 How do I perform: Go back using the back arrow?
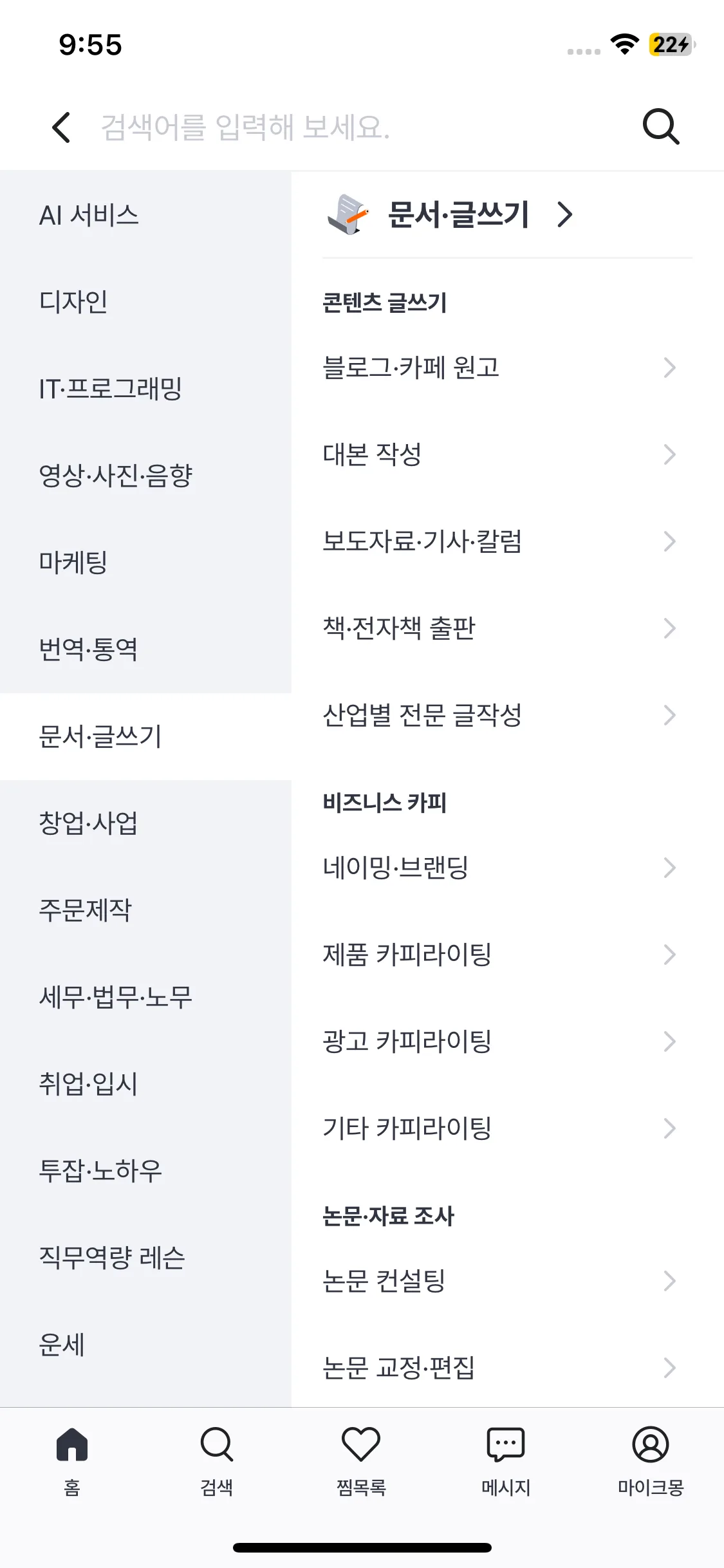click(x=61, y=127)
